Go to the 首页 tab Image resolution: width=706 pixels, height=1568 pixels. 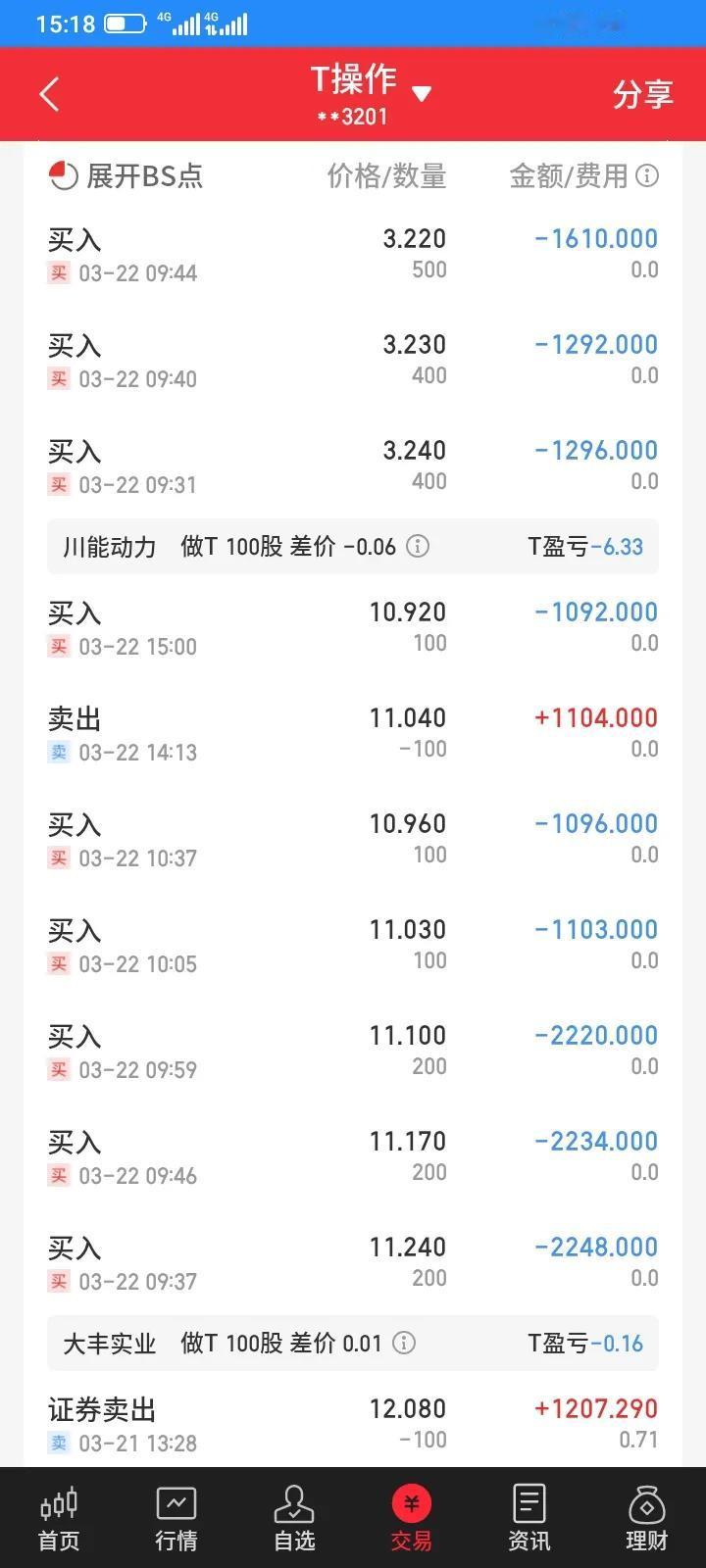point(59,1519)
